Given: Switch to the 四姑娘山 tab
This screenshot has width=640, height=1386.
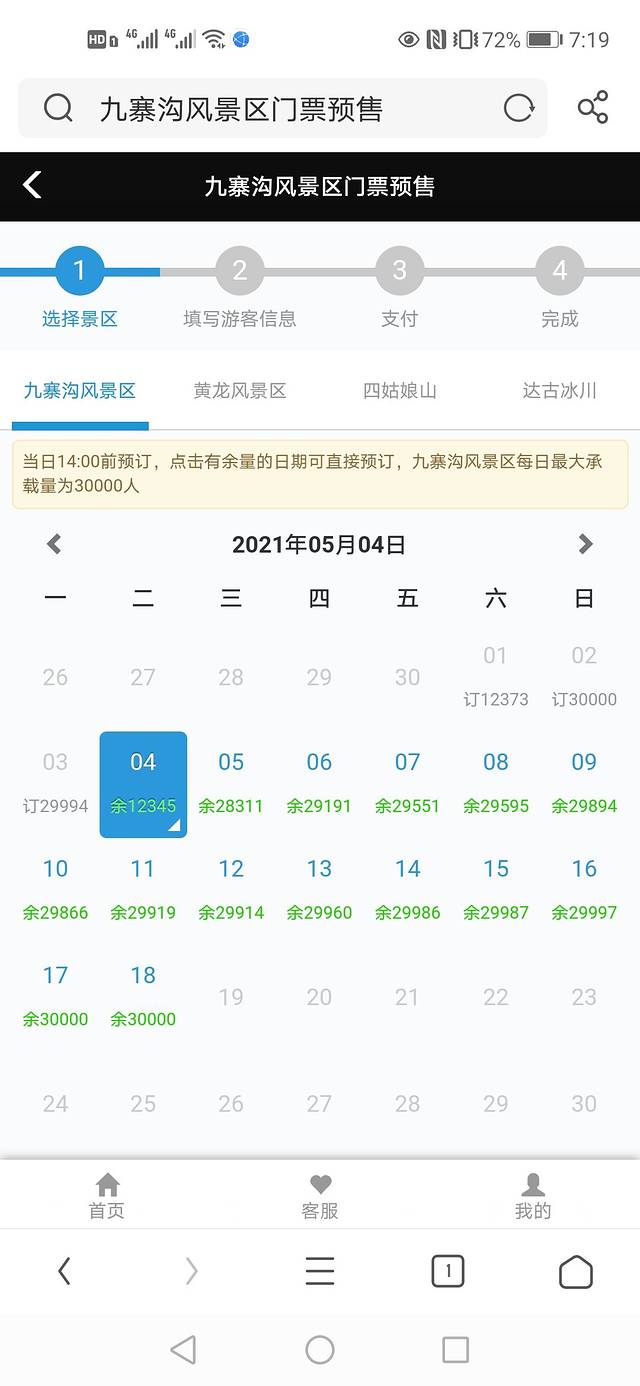Looking at the screenshot, I should click(x=399, y=391).
